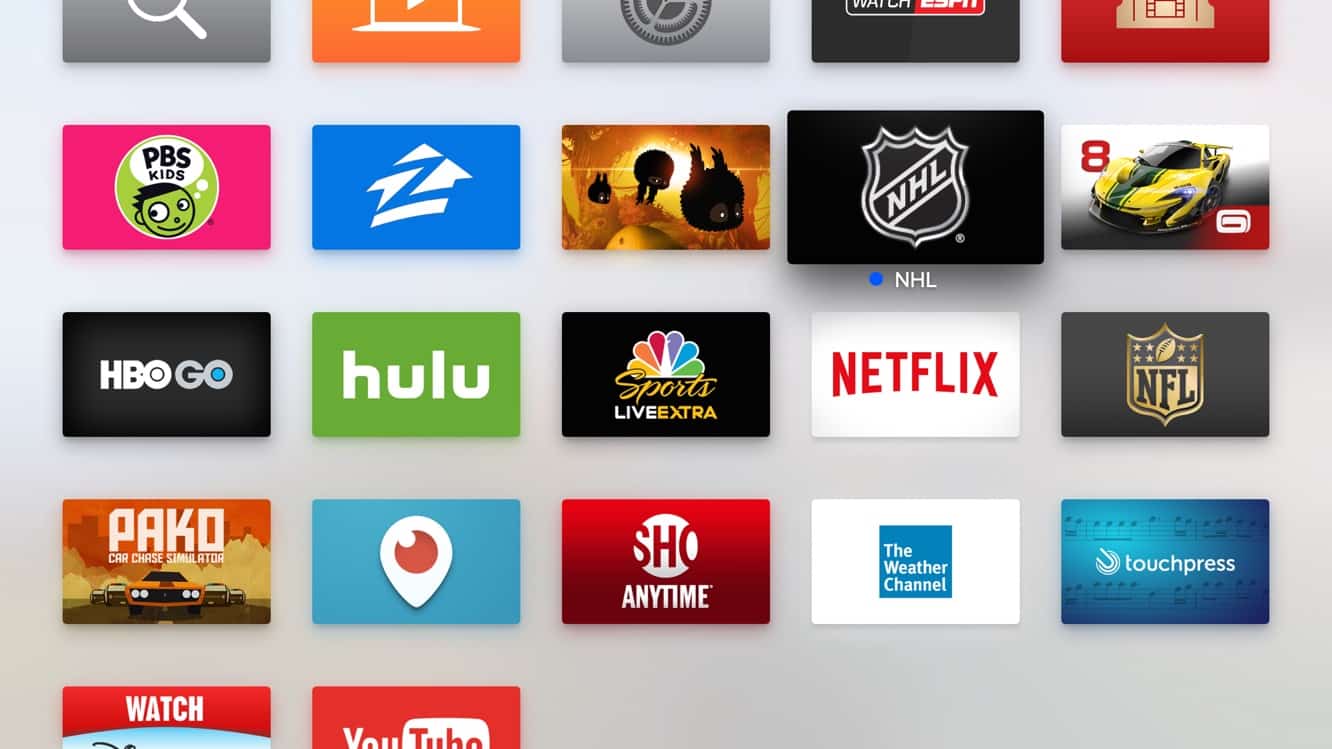Open the Badland game
Viewport: 1332px width, 749px height.
pos(666,187)
